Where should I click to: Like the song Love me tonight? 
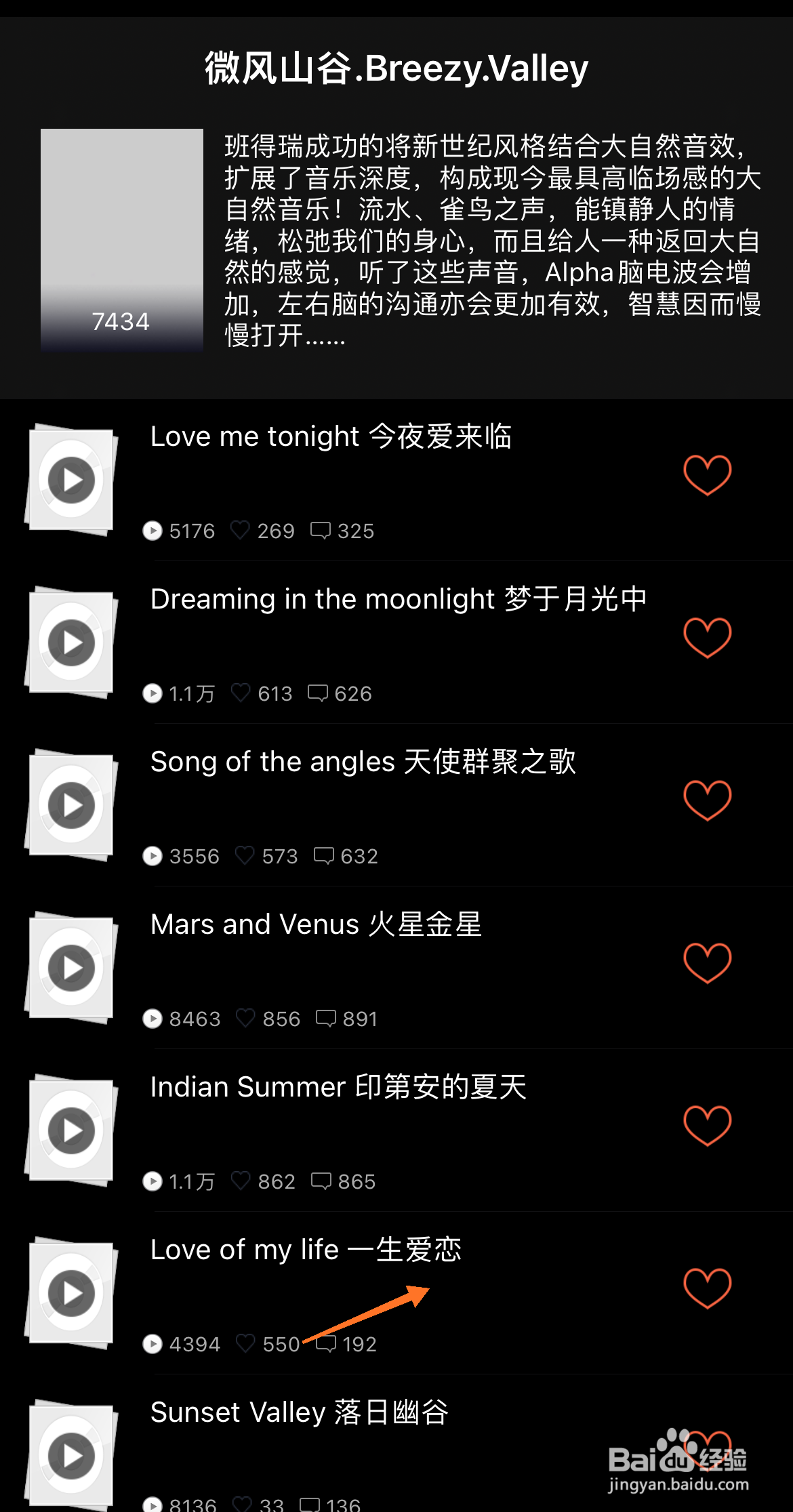click(x=707, y=474)
